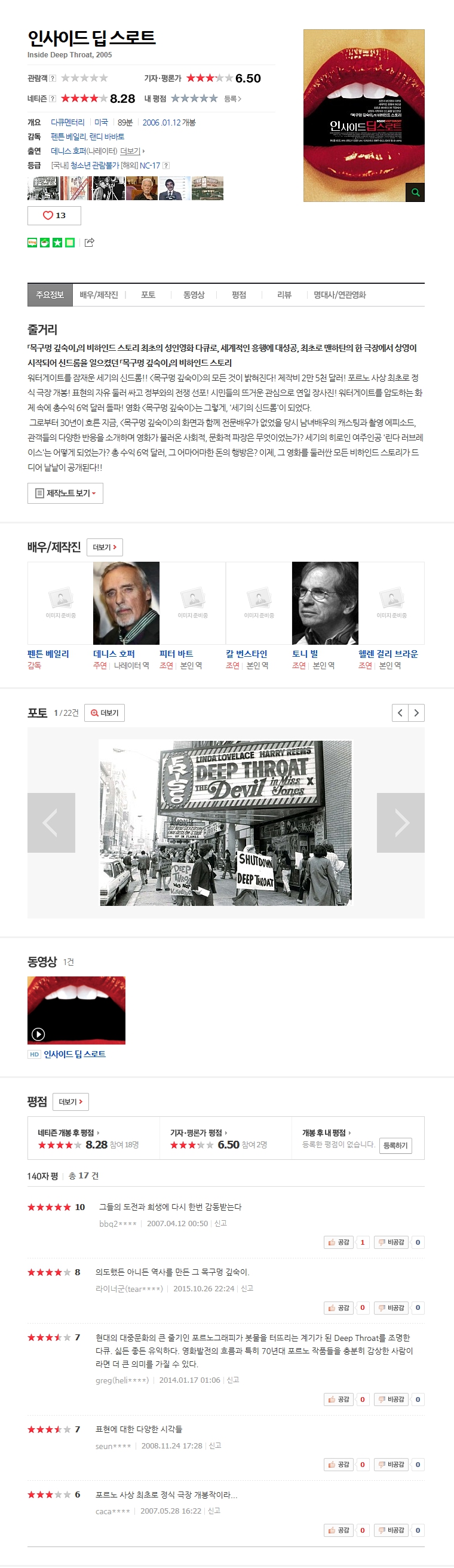Switch to the 리뷰 tab

284,295
